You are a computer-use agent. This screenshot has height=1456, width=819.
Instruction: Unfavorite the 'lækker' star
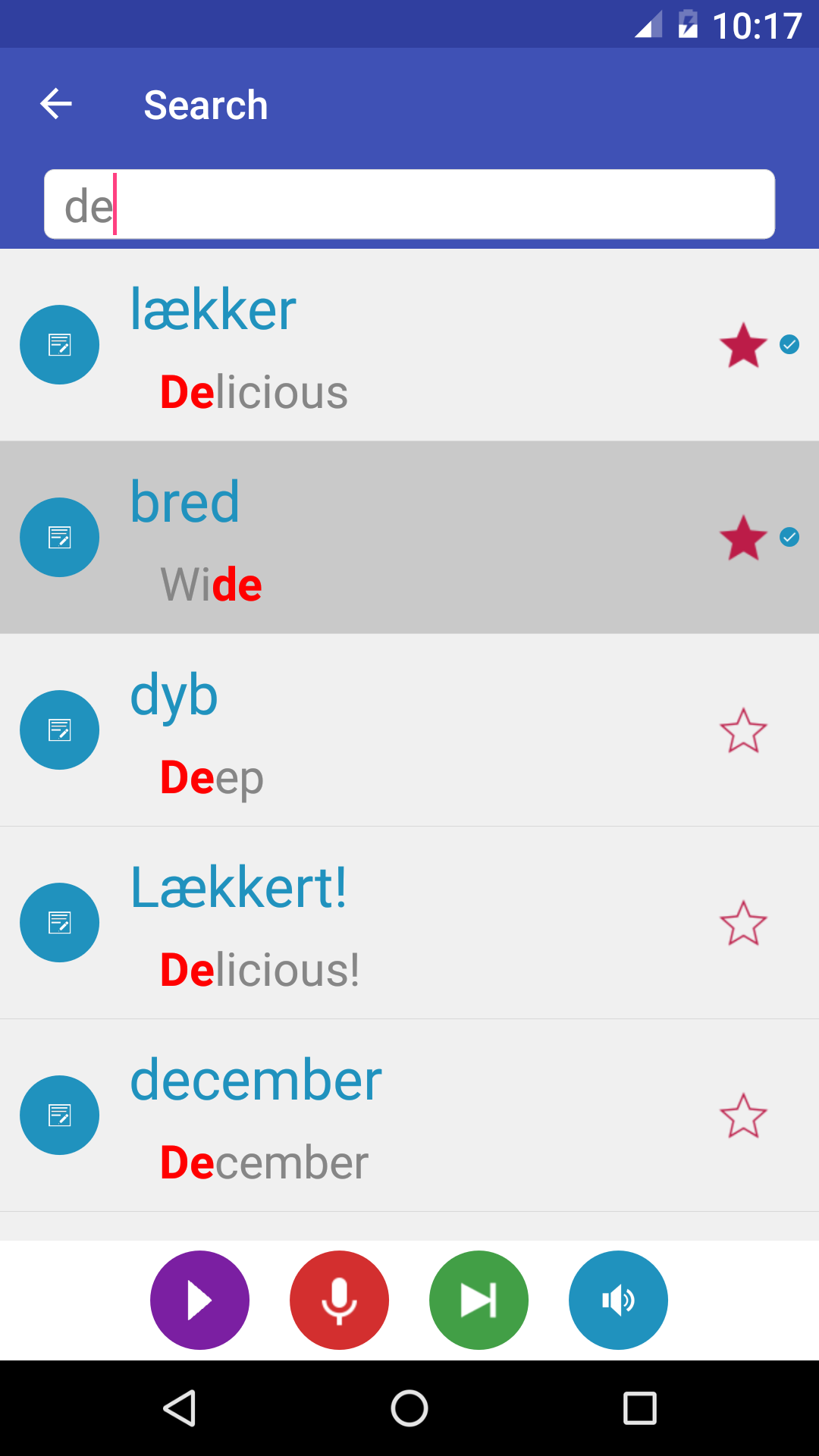[x=743, y=346]
